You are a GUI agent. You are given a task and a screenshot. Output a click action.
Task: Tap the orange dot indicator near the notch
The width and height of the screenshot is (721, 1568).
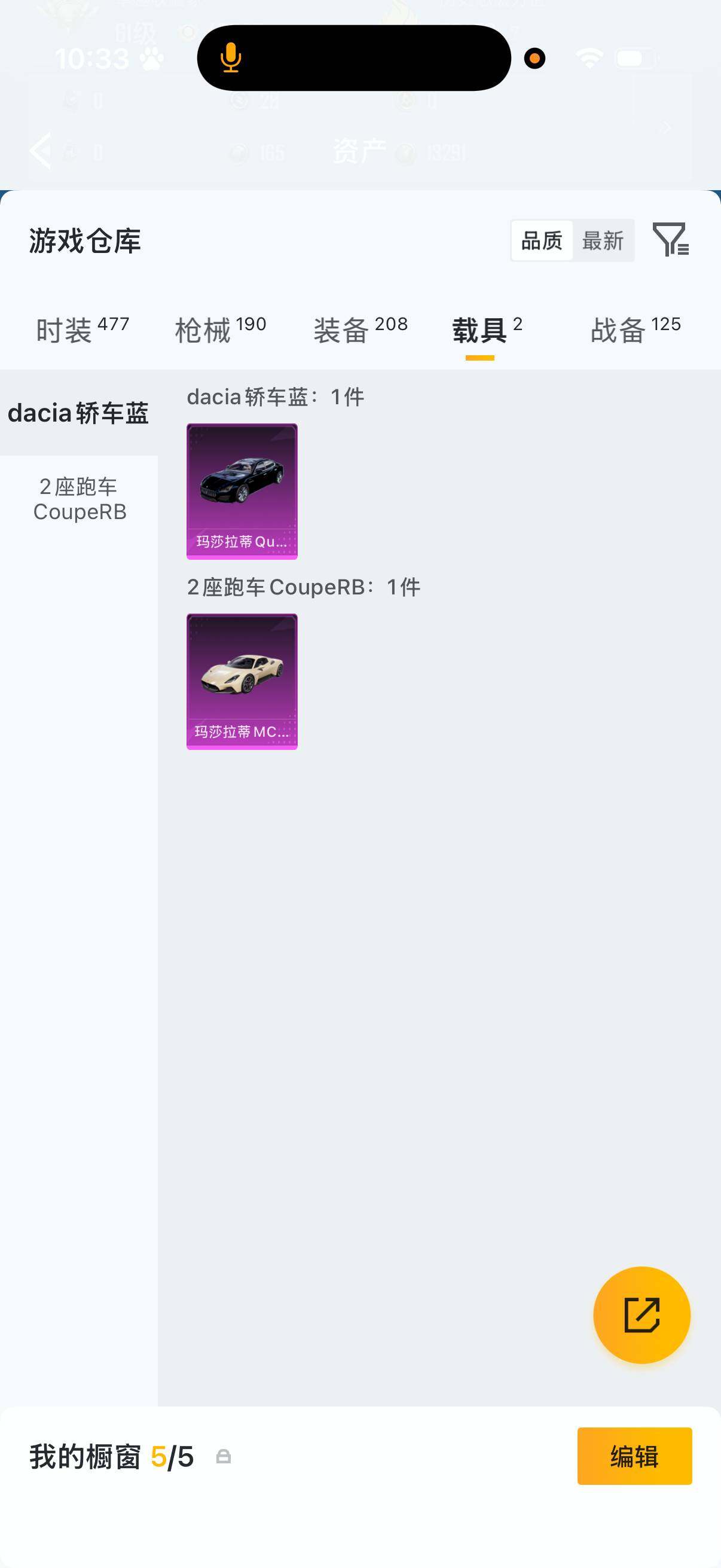pos(534,58)
